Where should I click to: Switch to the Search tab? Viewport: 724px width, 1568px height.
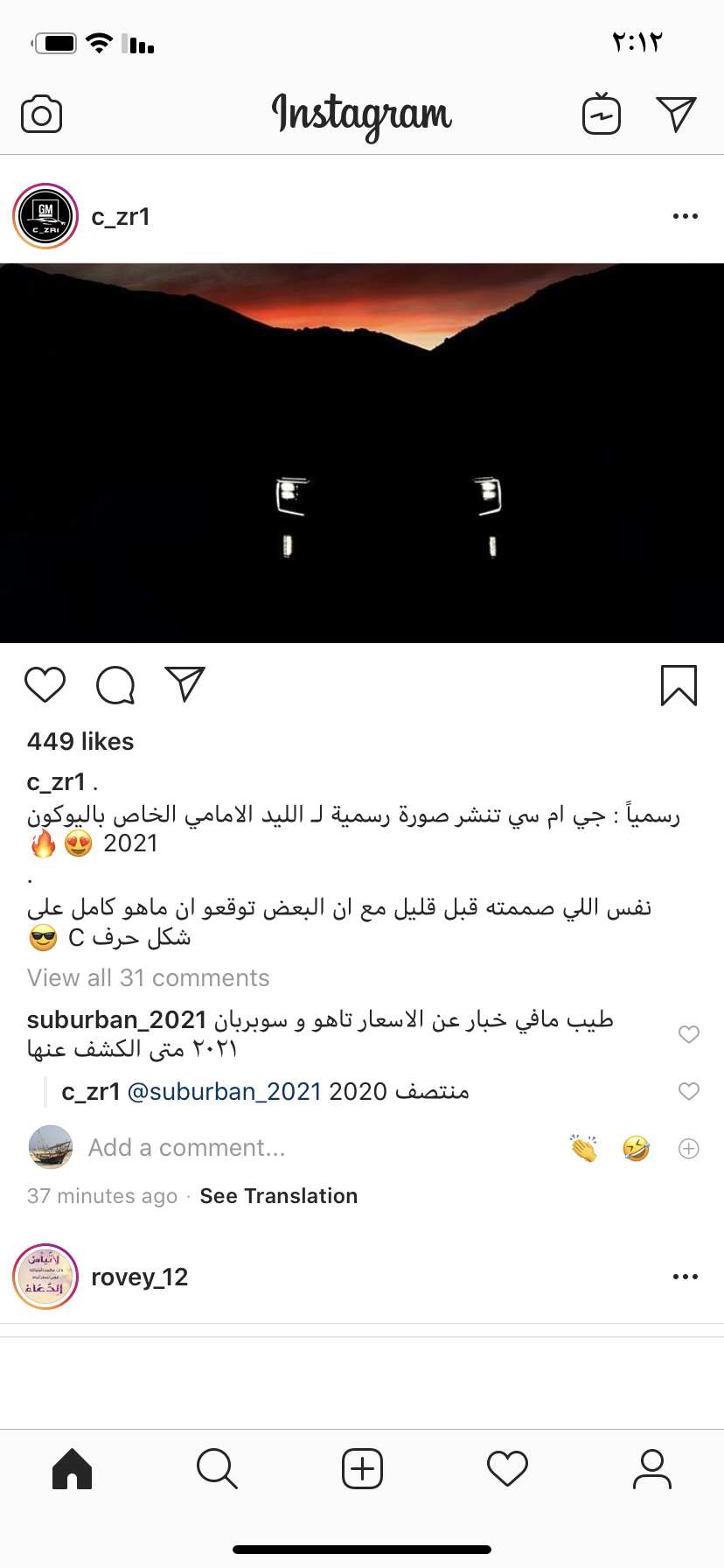pyautogui.click(x=217, y=1468)
